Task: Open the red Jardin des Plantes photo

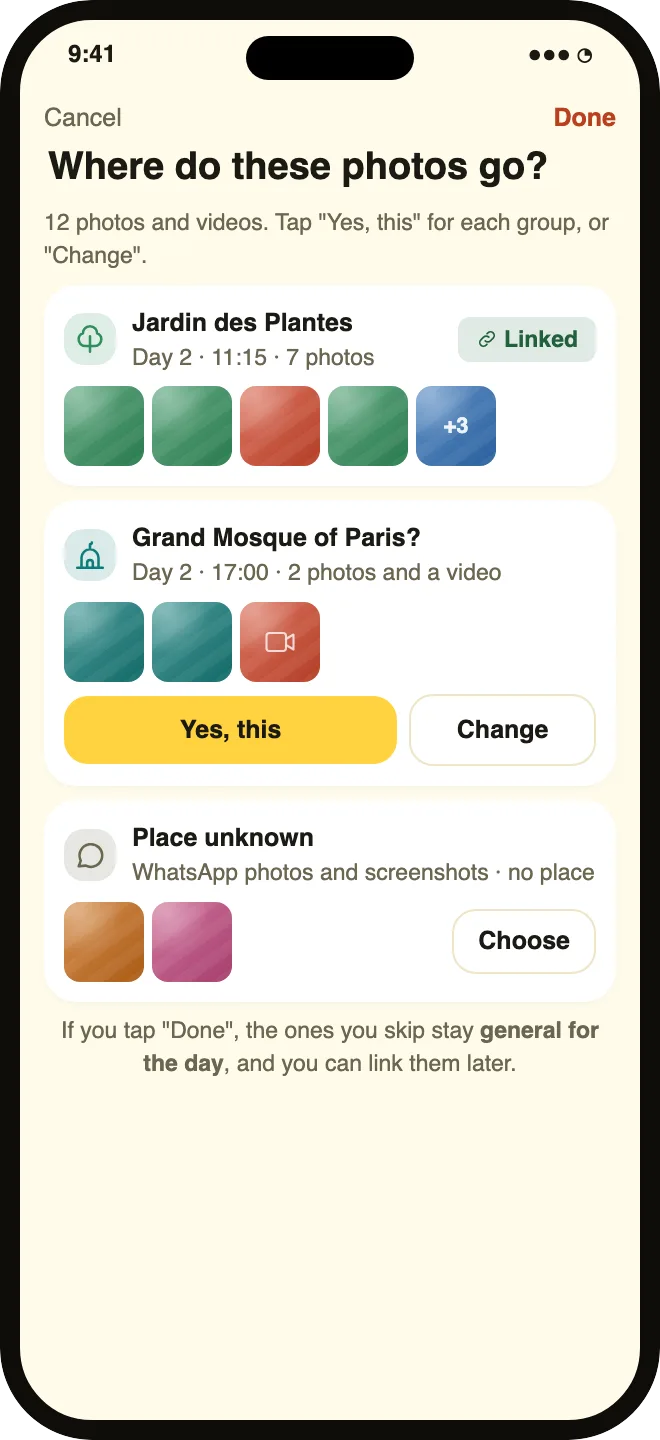Action: pos(280,426)
